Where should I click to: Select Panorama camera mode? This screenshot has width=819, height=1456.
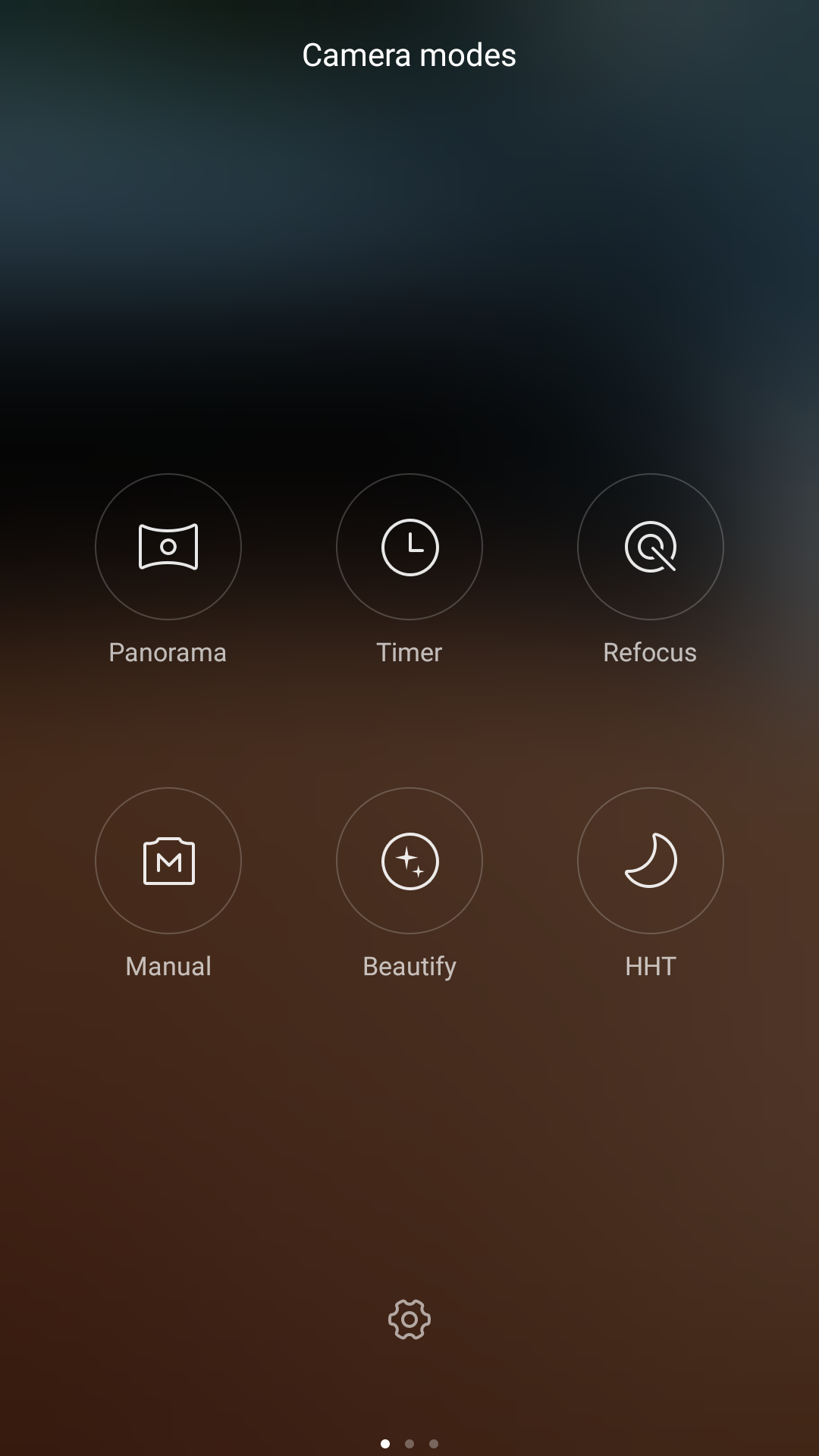[168, 547]
